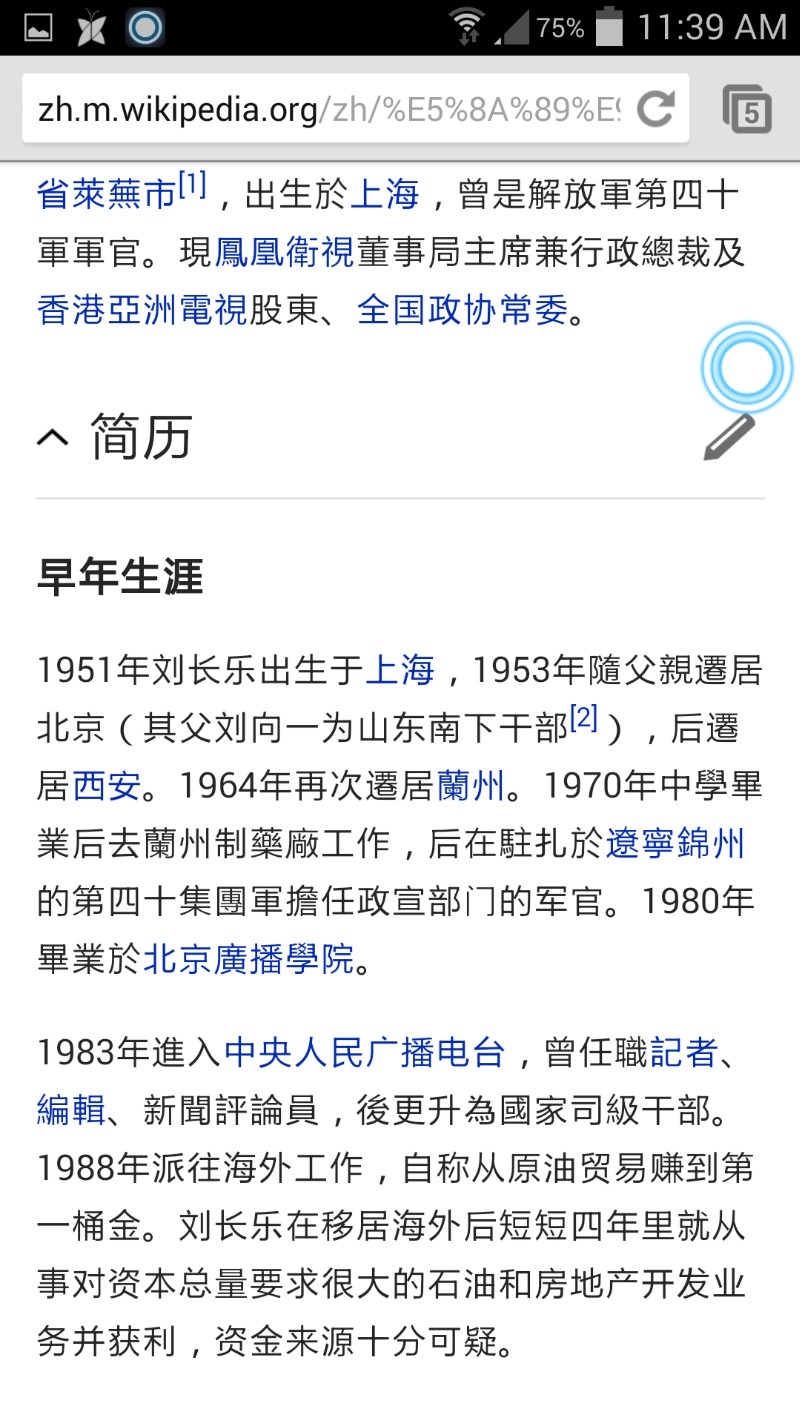Viewport: 800px width, 1422px height.
Task: Open the 全国政协常委 link
Action: 462,311
